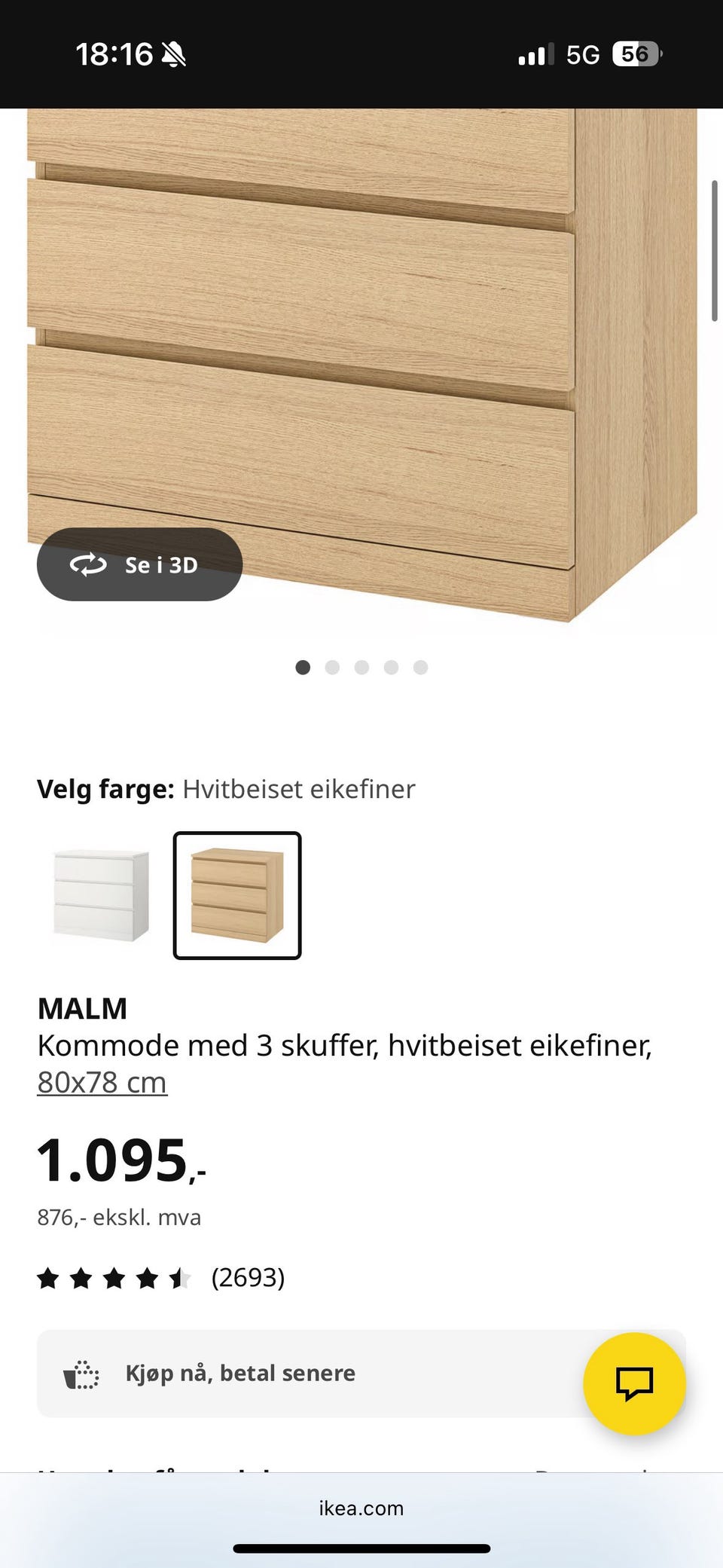View the 2693 customer reviews
The width and height of the screenshot is (723, 1568).
pos(249,1277)
